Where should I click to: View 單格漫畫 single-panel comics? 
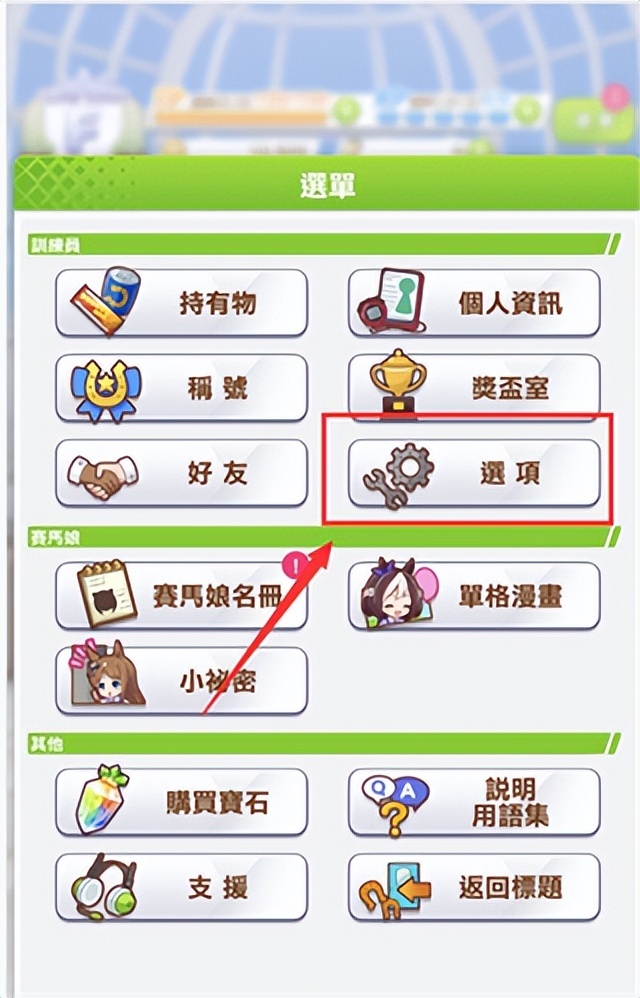[474, 596]
